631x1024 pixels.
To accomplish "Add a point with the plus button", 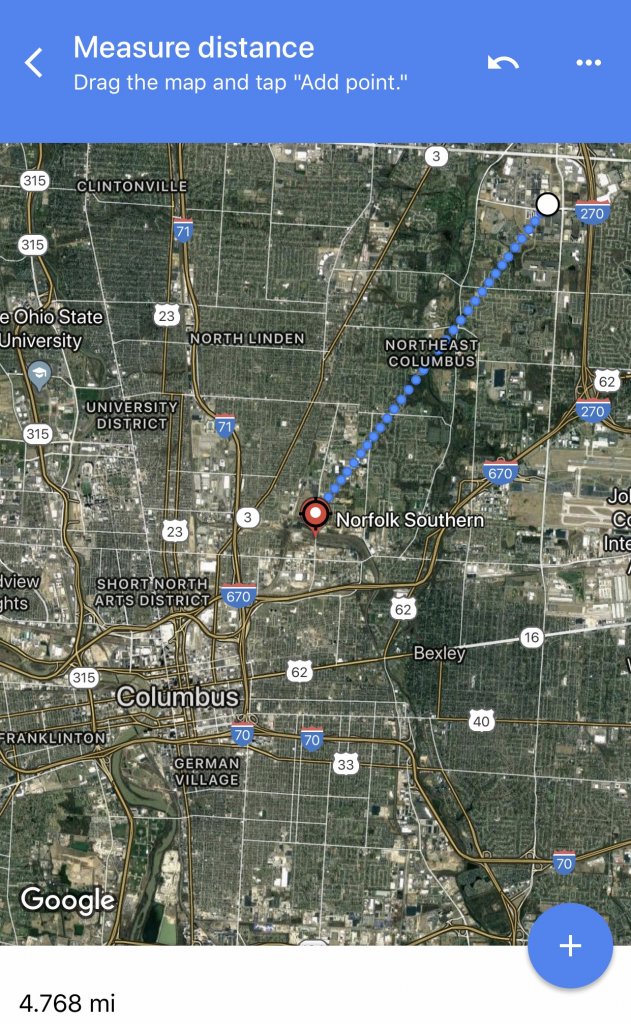I will click(570, 946).
